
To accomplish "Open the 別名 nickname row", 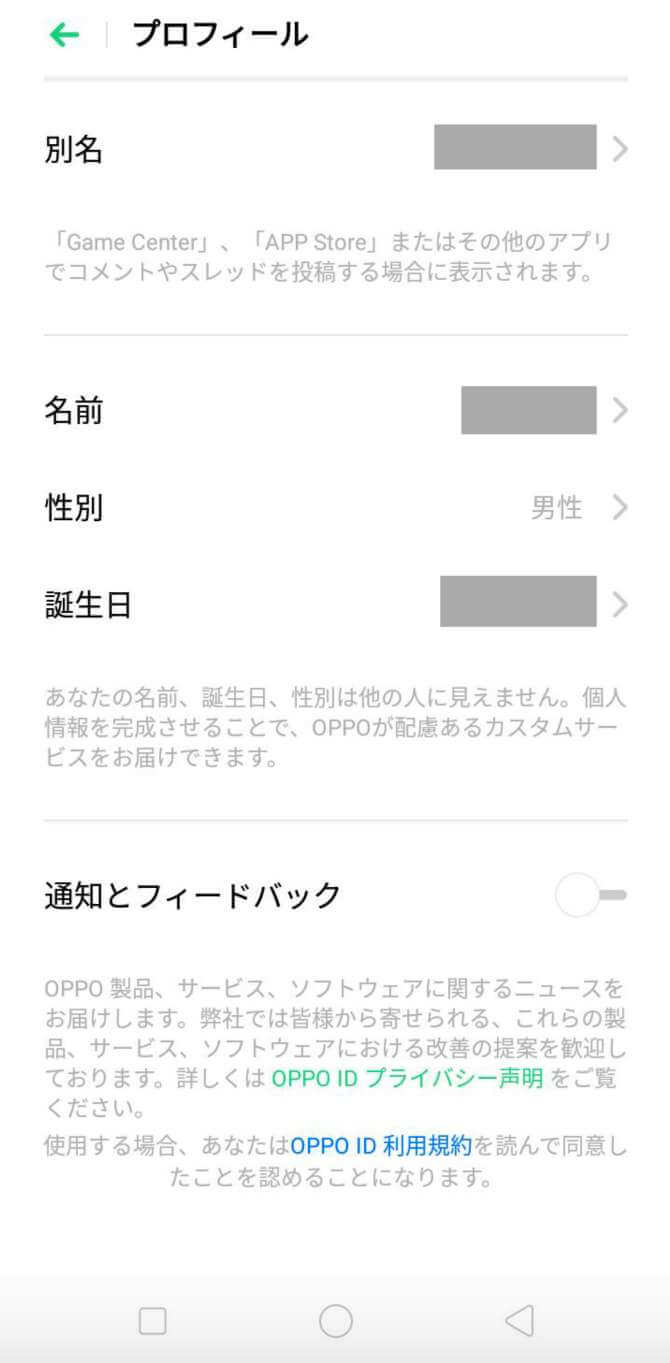I will tap(335, 150).
